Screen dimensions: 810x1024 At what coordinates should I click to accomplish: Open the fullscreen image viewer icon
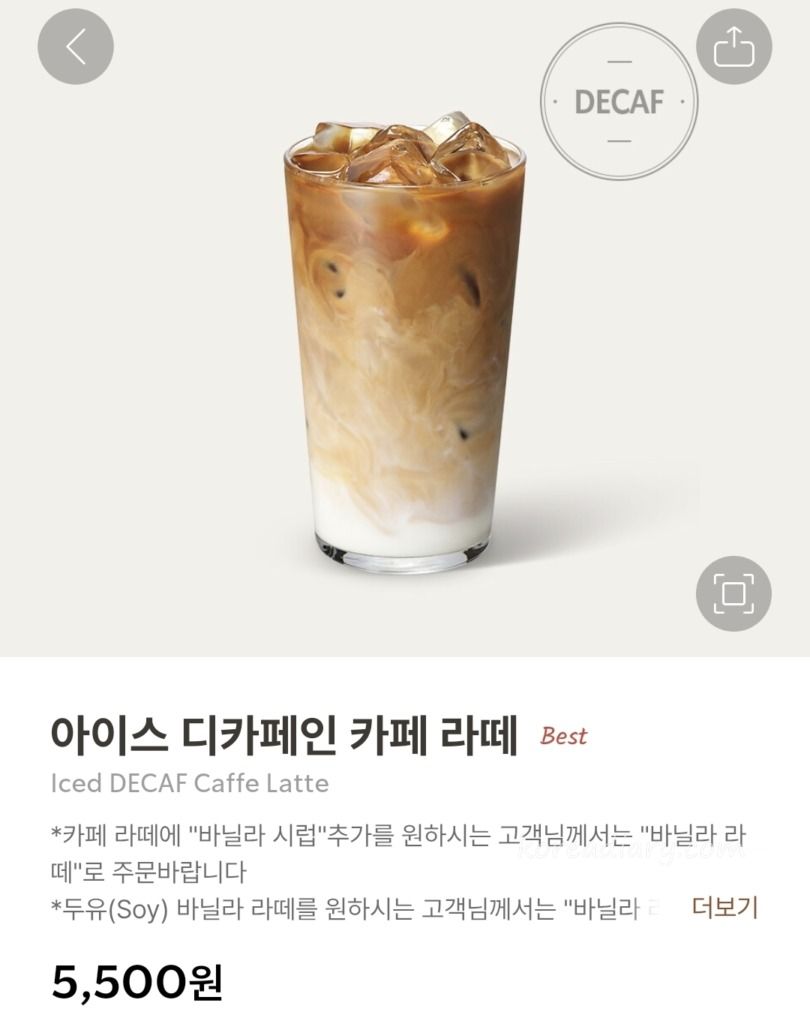pos(733,593)
